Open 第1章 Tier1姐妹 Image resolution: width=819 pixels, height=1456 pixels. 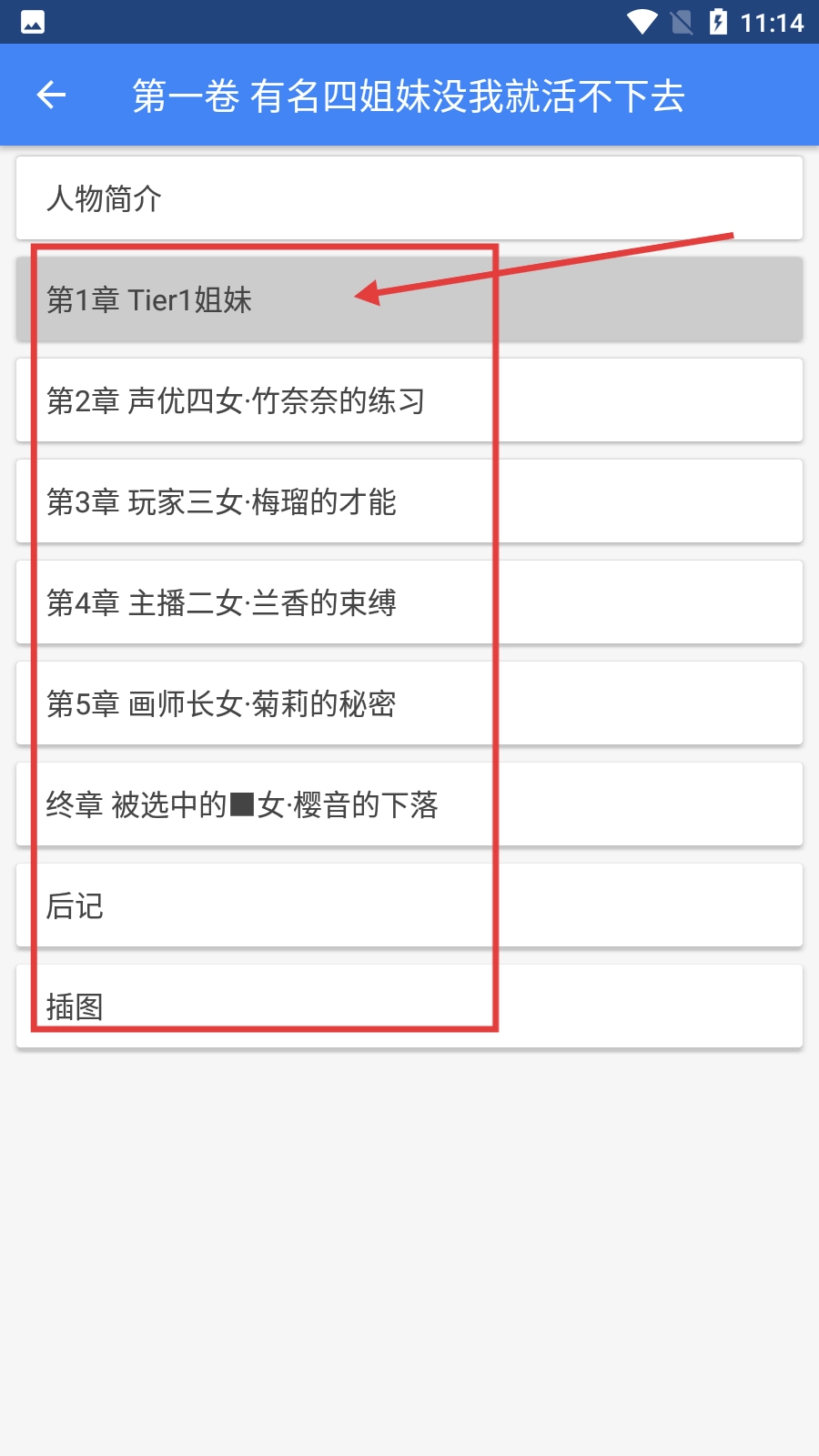tap(409, 299)
